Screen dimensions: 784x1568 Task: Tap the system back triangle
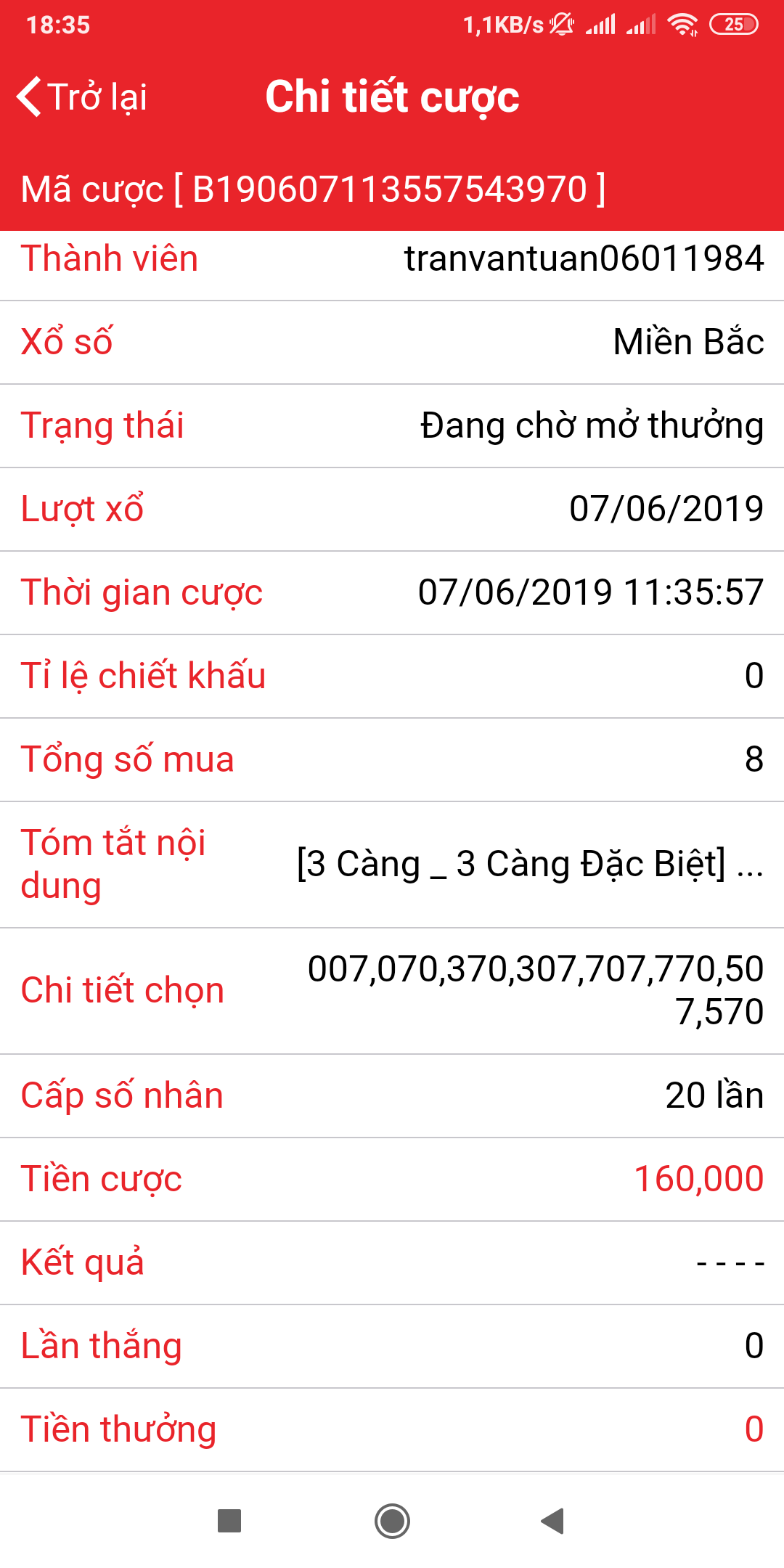pos(553,1521)
